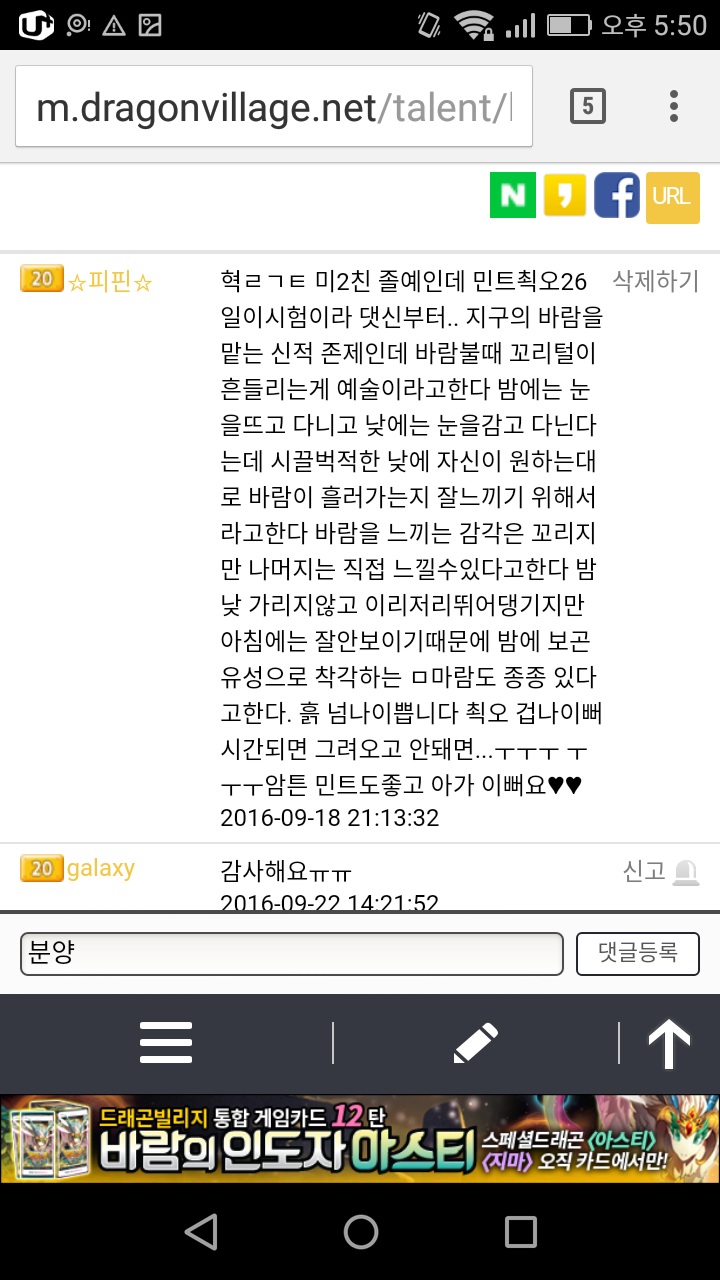The image size is (720, 1280).
Task: Open the browser tab switcher
Action: pos(588,106)
